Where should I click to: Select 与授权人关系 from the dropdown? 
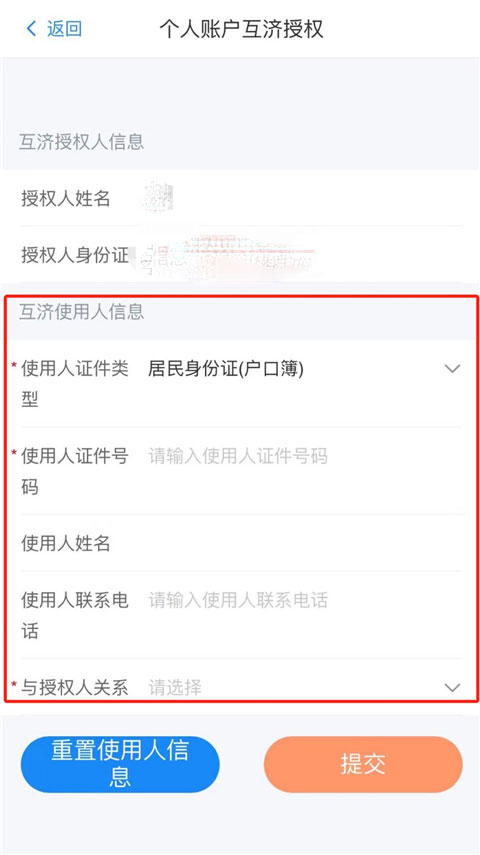click(x=304, y=687)
